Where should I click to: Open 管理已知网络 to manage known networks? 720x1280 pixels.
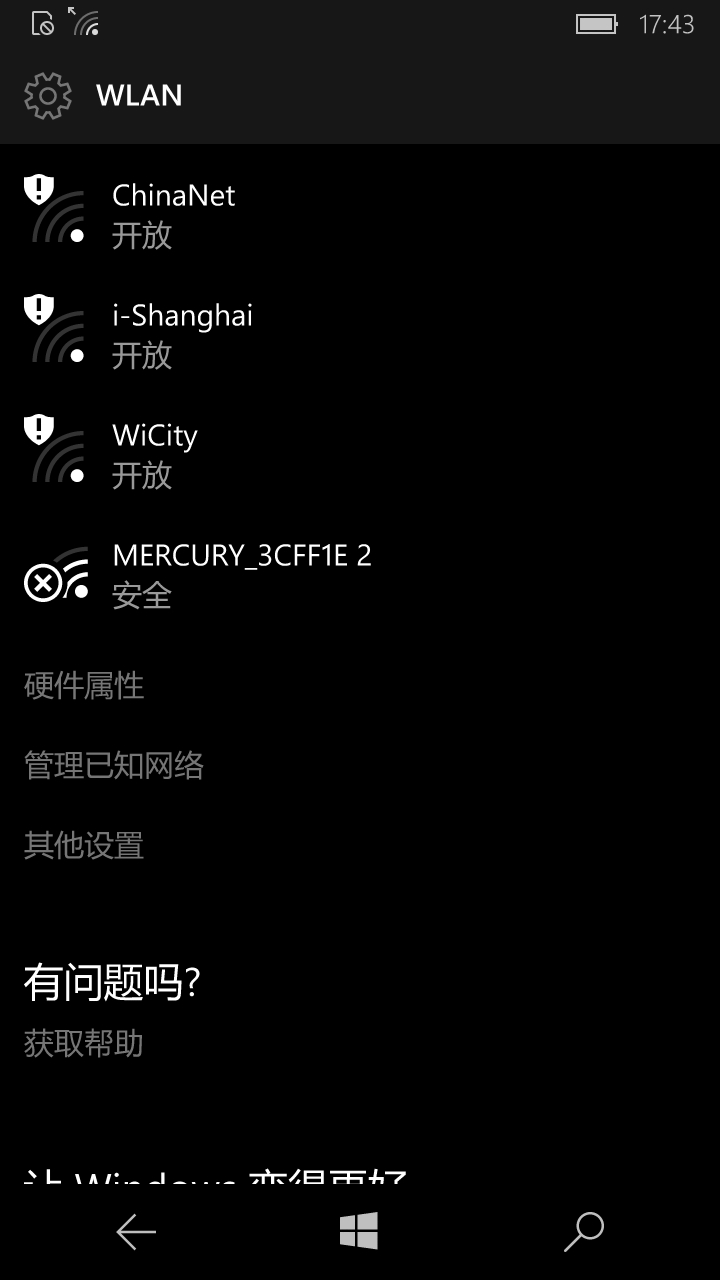pyautogui.click(x=114, y=766)
